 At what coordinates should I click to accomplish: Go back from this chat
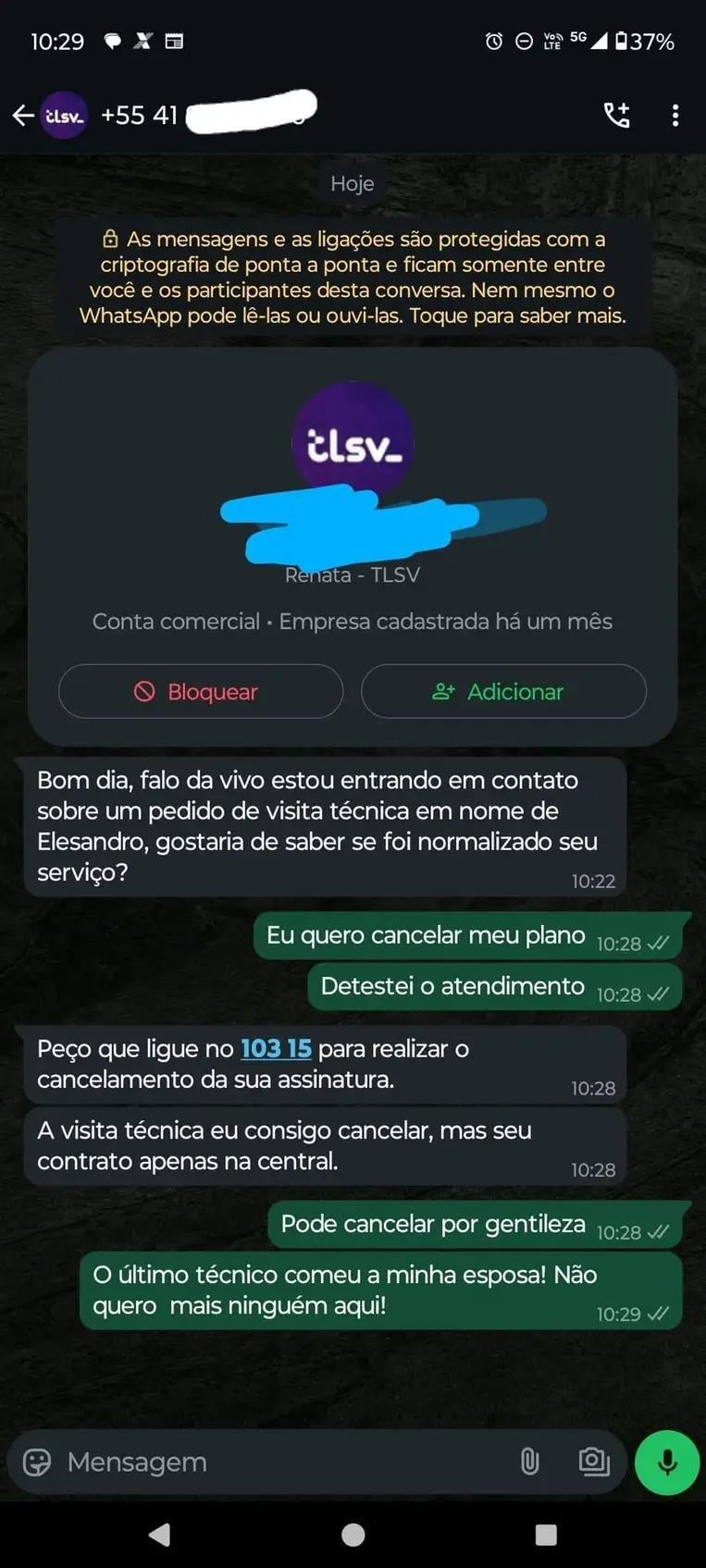(x=23, y=116)
